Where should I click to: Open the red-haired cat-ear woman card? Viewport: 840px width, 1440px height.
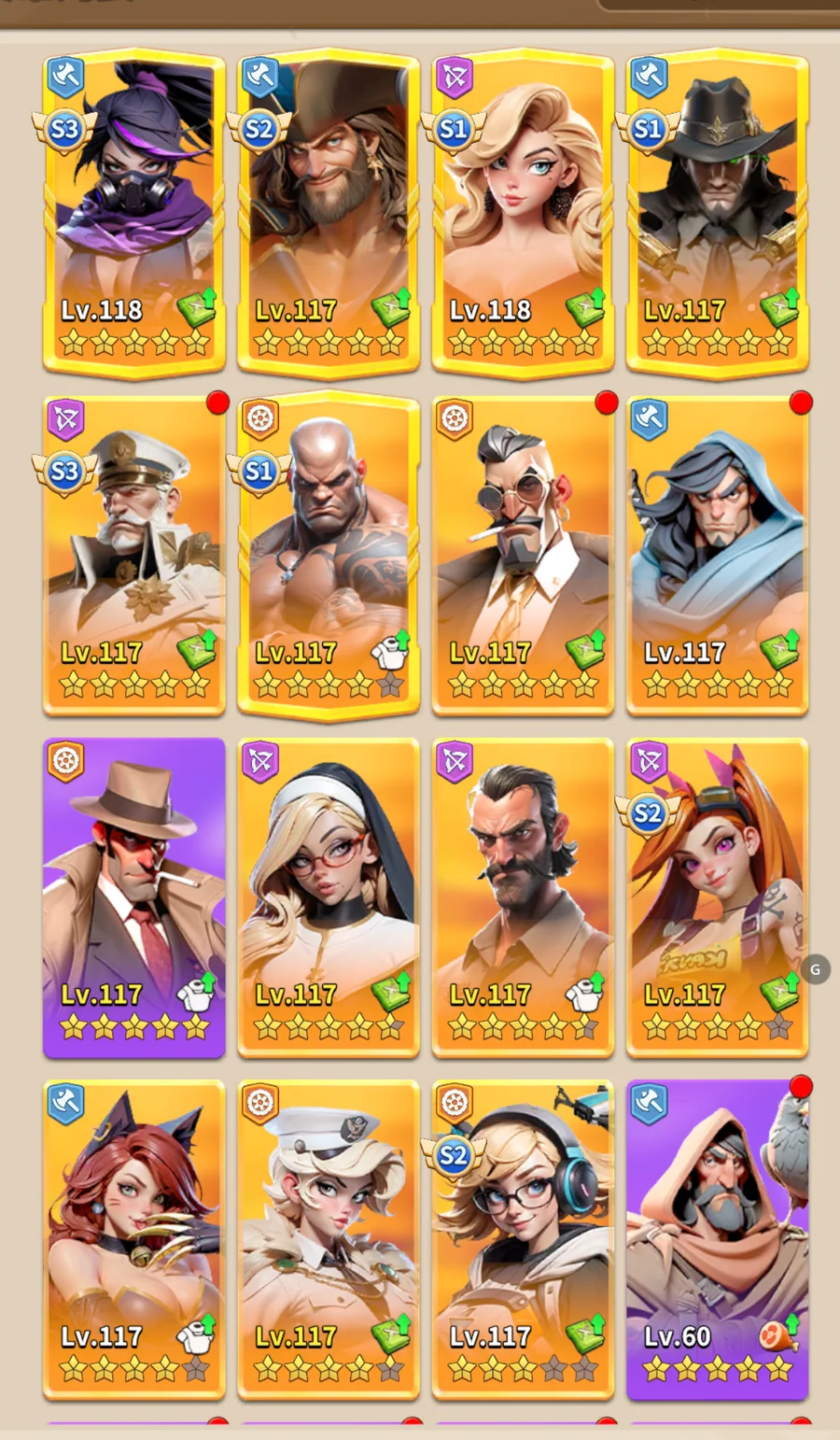[134, 1240]
